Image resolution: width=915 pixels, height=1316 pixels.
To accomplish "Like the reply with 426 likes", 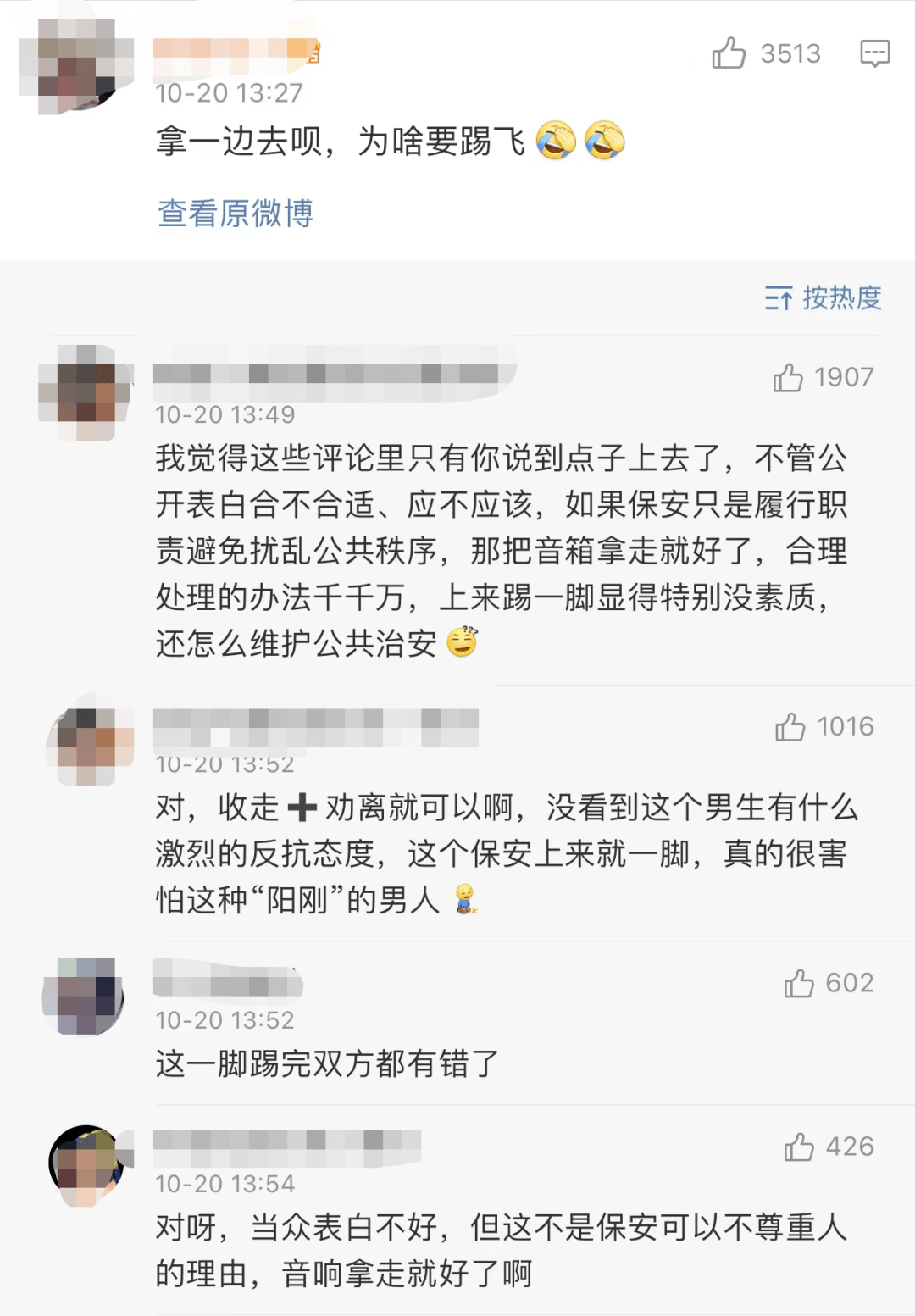I will [798, 1147].
